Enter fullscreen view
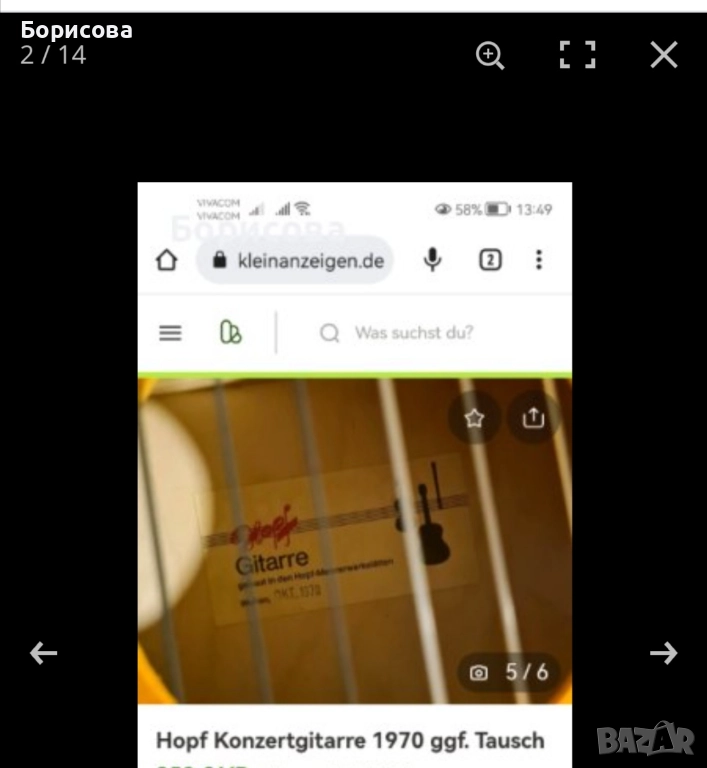 (x=577, y=55)
